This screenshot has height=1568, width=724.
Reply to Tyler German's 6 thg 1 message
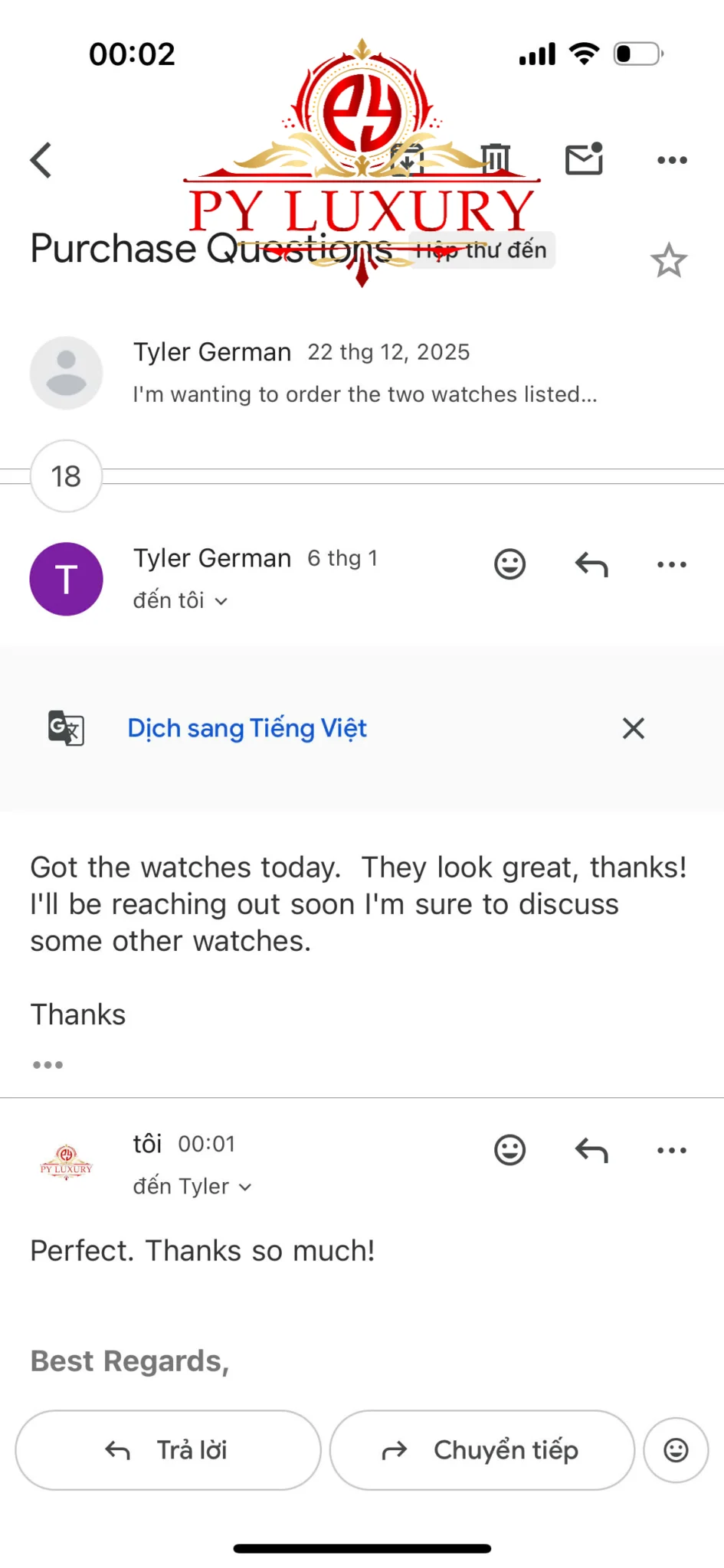(591, 565)
